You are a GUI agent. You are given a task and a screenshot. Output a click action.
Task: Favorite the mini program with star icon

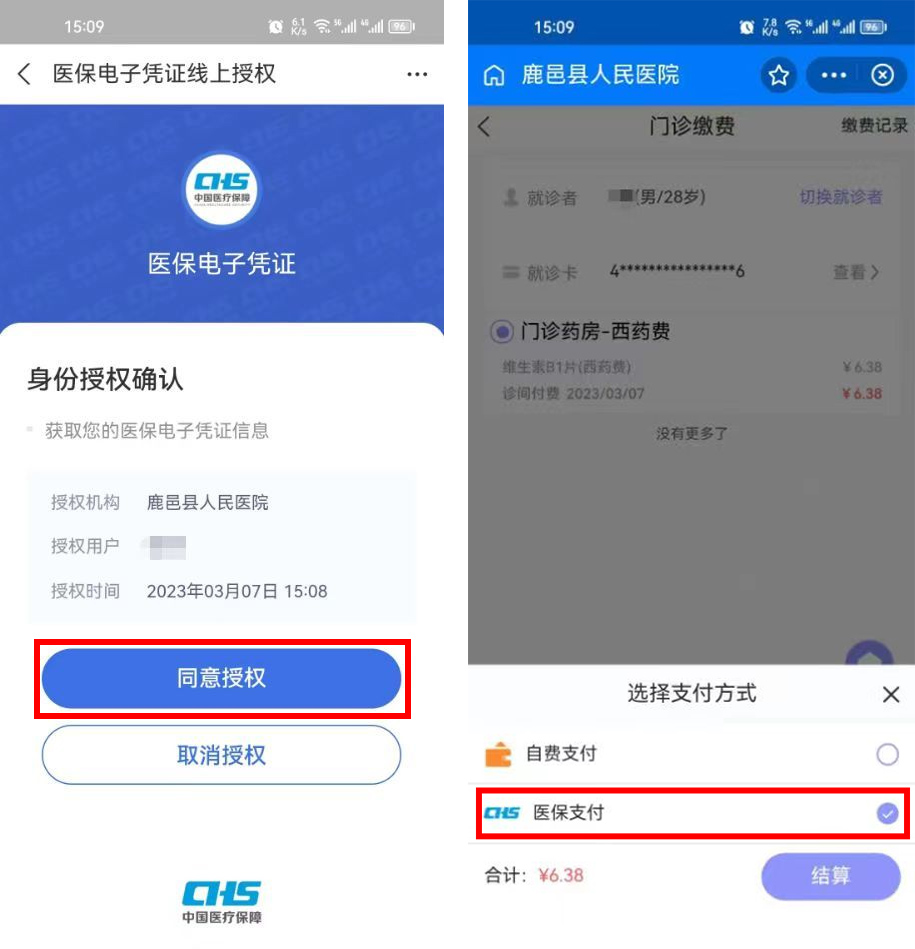[x=779, y=76]
